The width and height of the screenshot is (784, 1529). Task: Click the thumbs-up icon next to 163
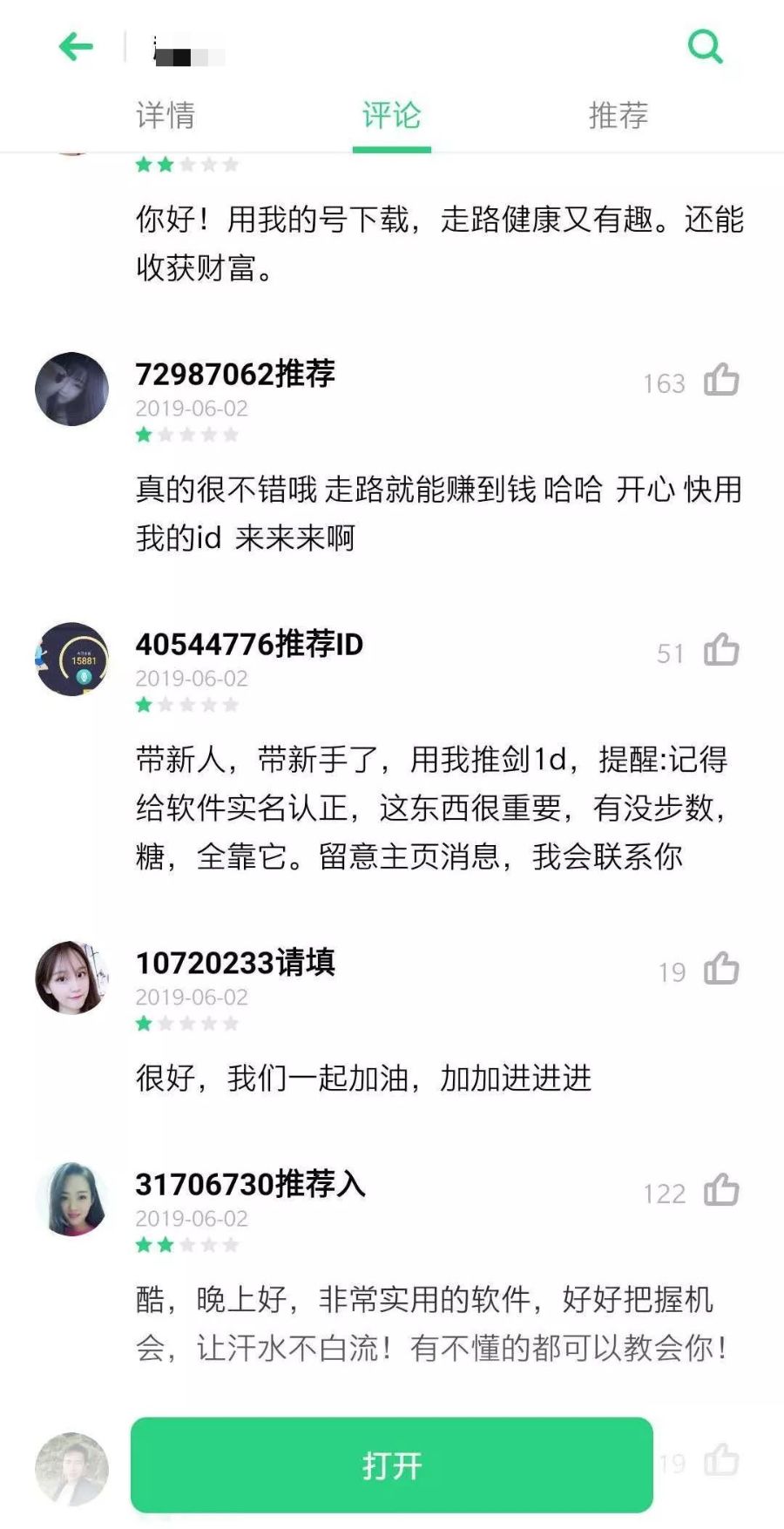pyautogui.click(x=720, y=382)
